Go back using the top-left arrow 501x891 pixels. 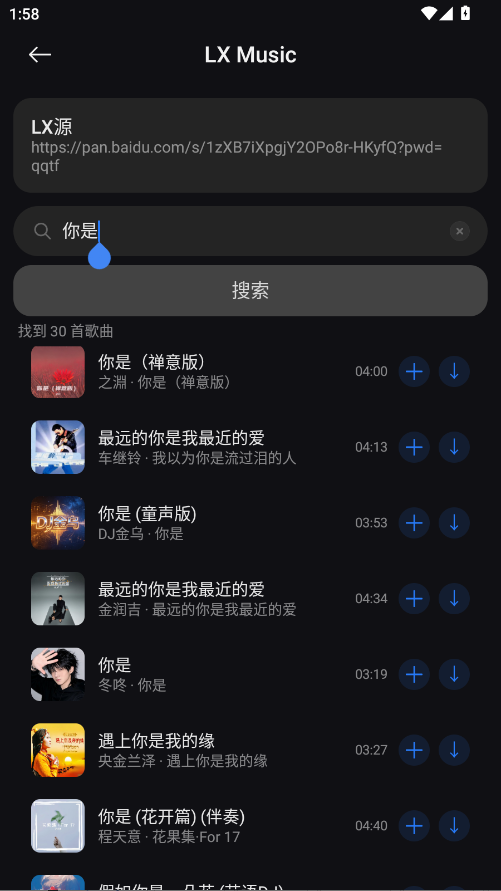click(40, 55)
